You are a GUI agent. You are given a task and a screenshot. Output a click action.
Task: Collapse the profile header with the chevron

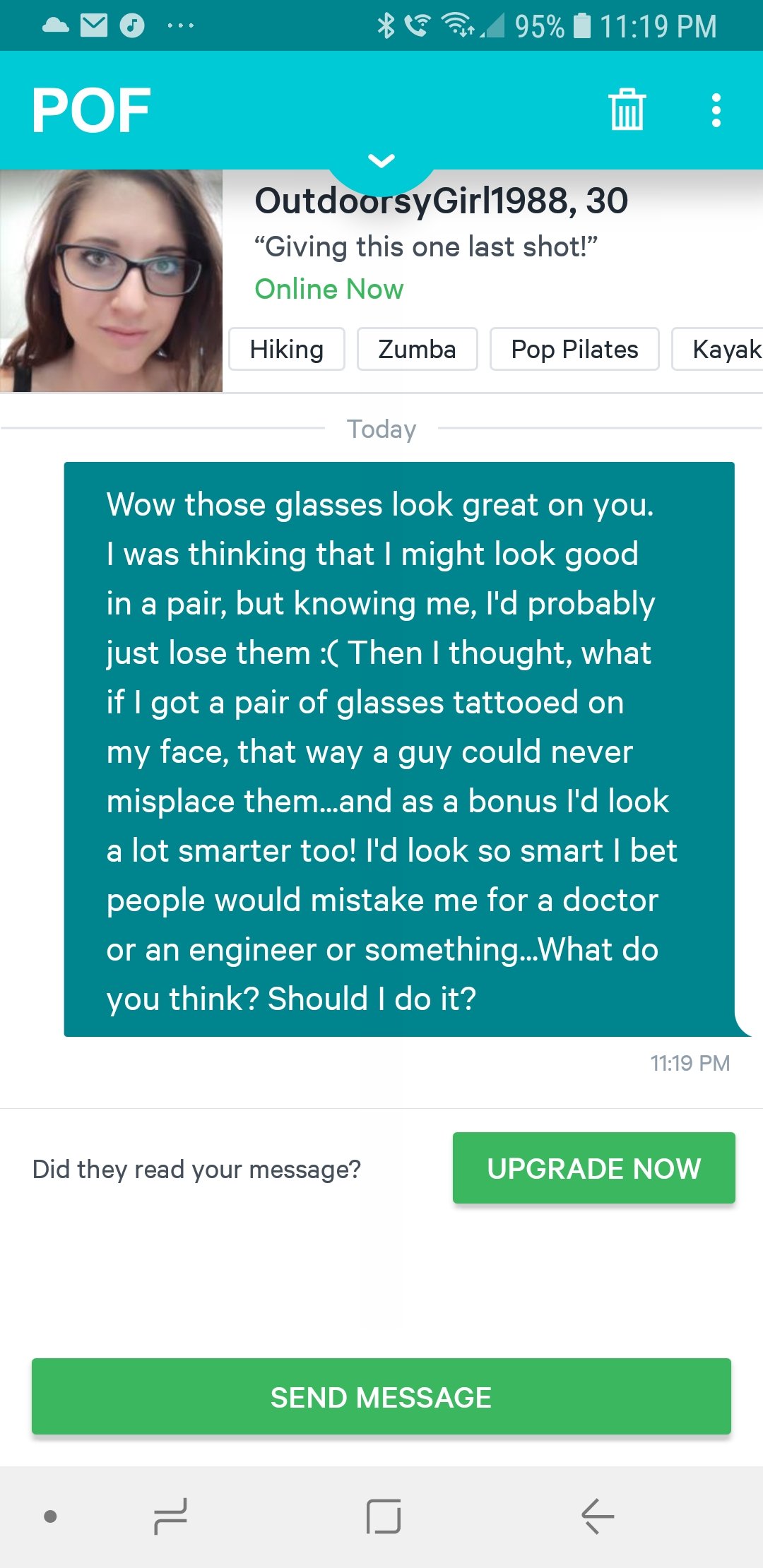coord(381,162)
